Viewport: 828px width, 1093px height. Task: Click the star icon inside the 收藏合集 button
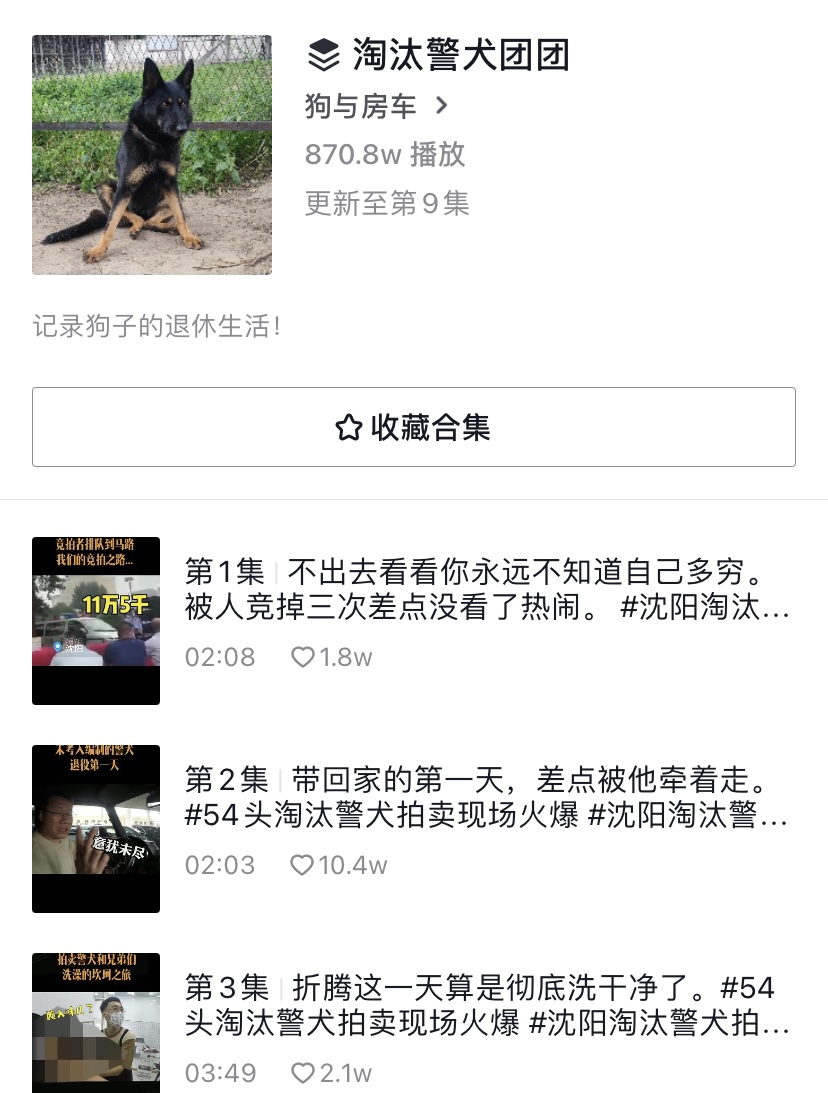[x=348, y=427]
